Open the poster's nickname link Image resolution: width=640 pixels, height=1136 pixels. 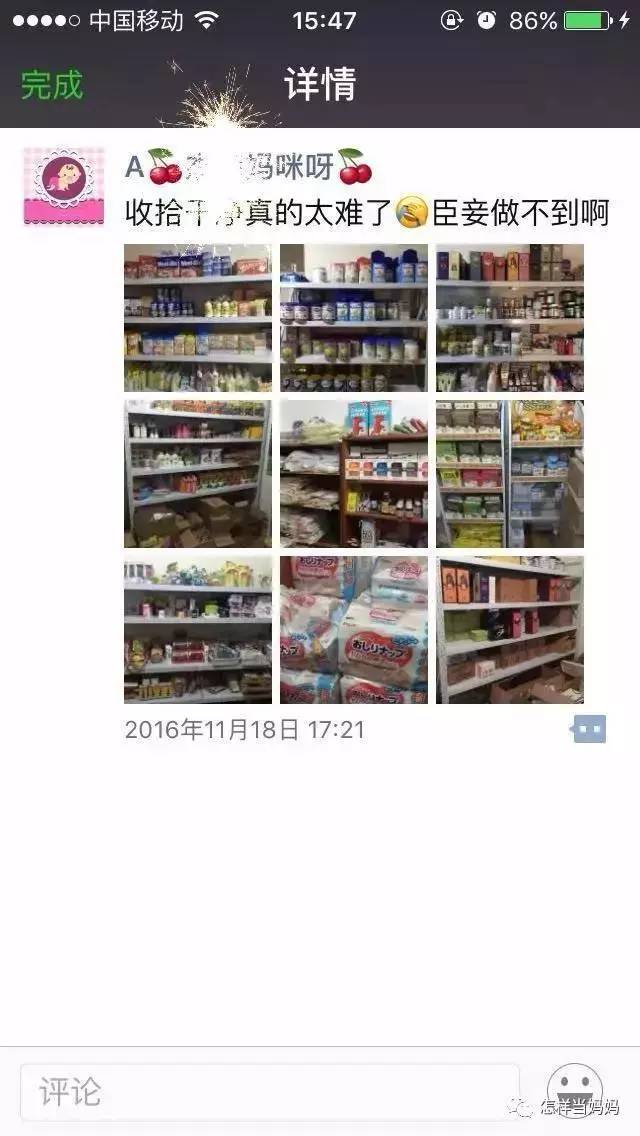click(x=248, y=168)
